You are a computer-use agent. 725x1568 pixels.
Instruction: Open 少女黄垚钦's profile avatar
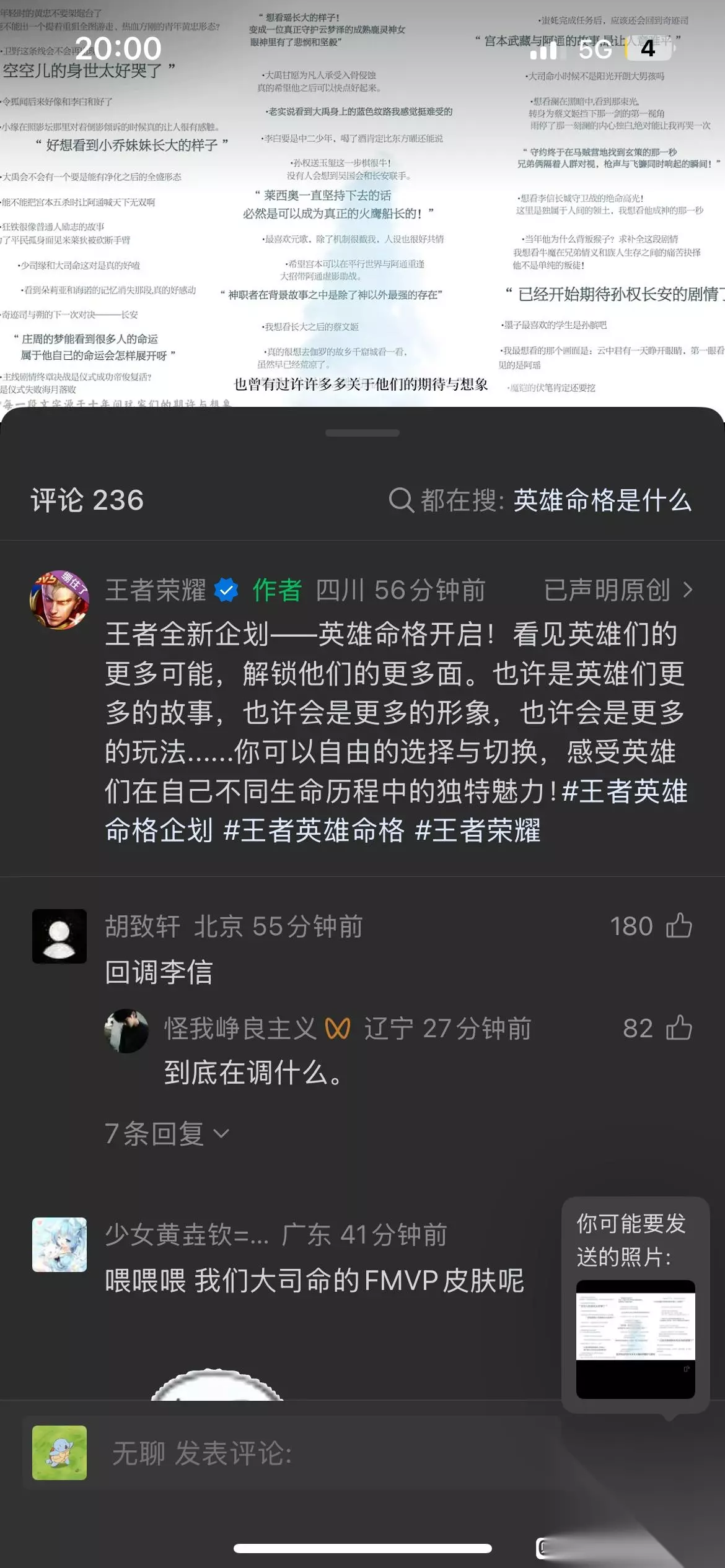[x=59, y=1245]
